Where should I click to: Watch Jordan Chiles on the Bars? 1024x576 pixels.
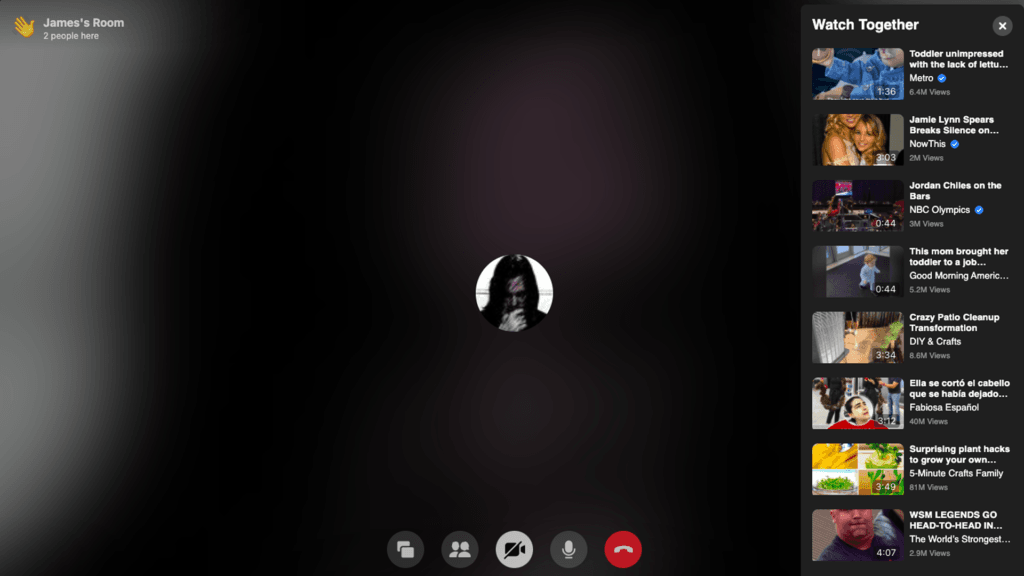point(858,206)
